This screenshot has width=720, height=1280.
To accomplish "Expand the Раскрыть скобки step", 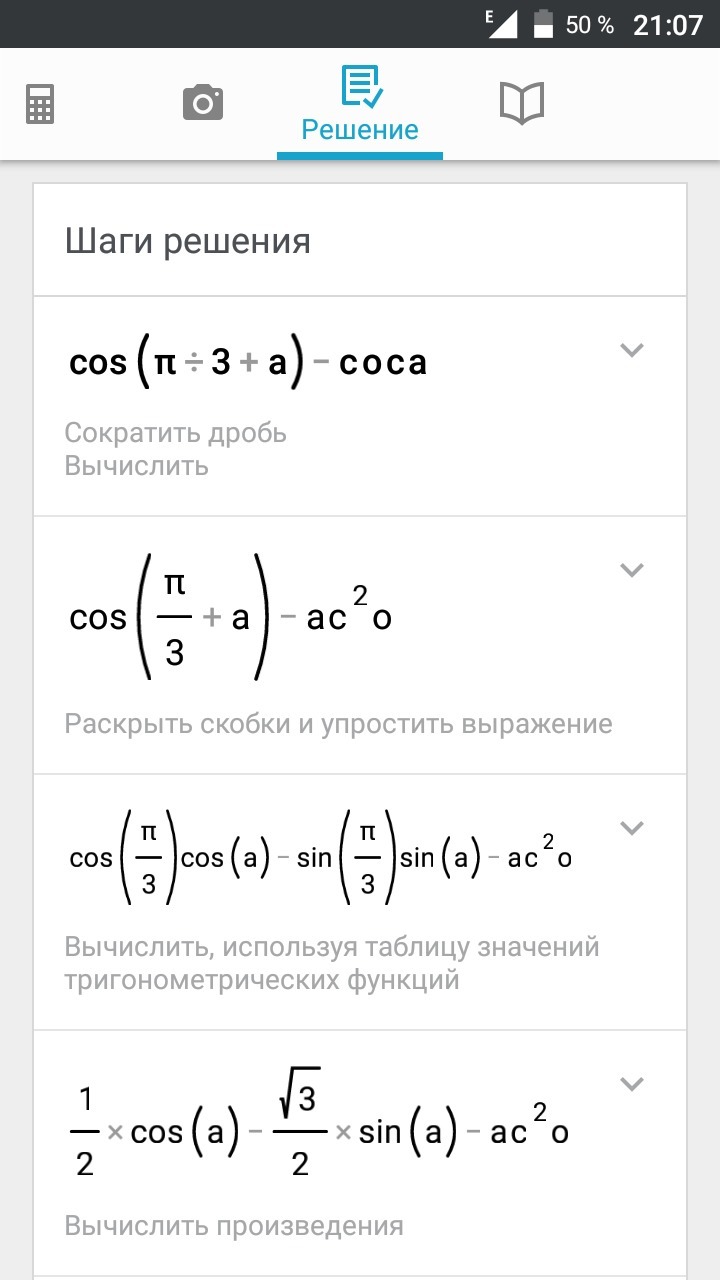I will [x=631, y=570].
